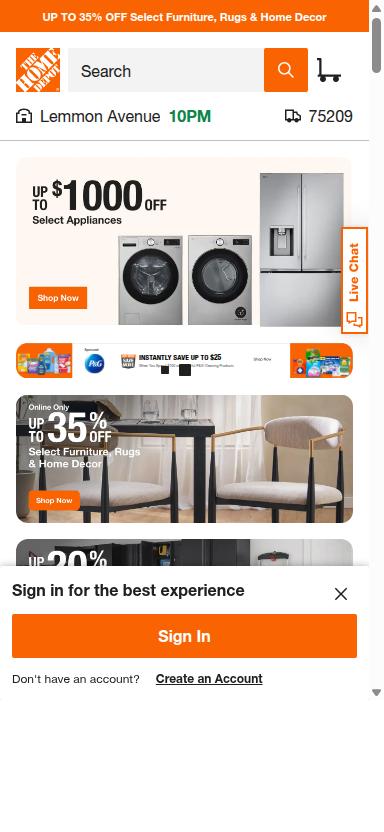Change the Lemmon Avenue store
This screenshot has width=384, height=832.
tap(113, 116)
